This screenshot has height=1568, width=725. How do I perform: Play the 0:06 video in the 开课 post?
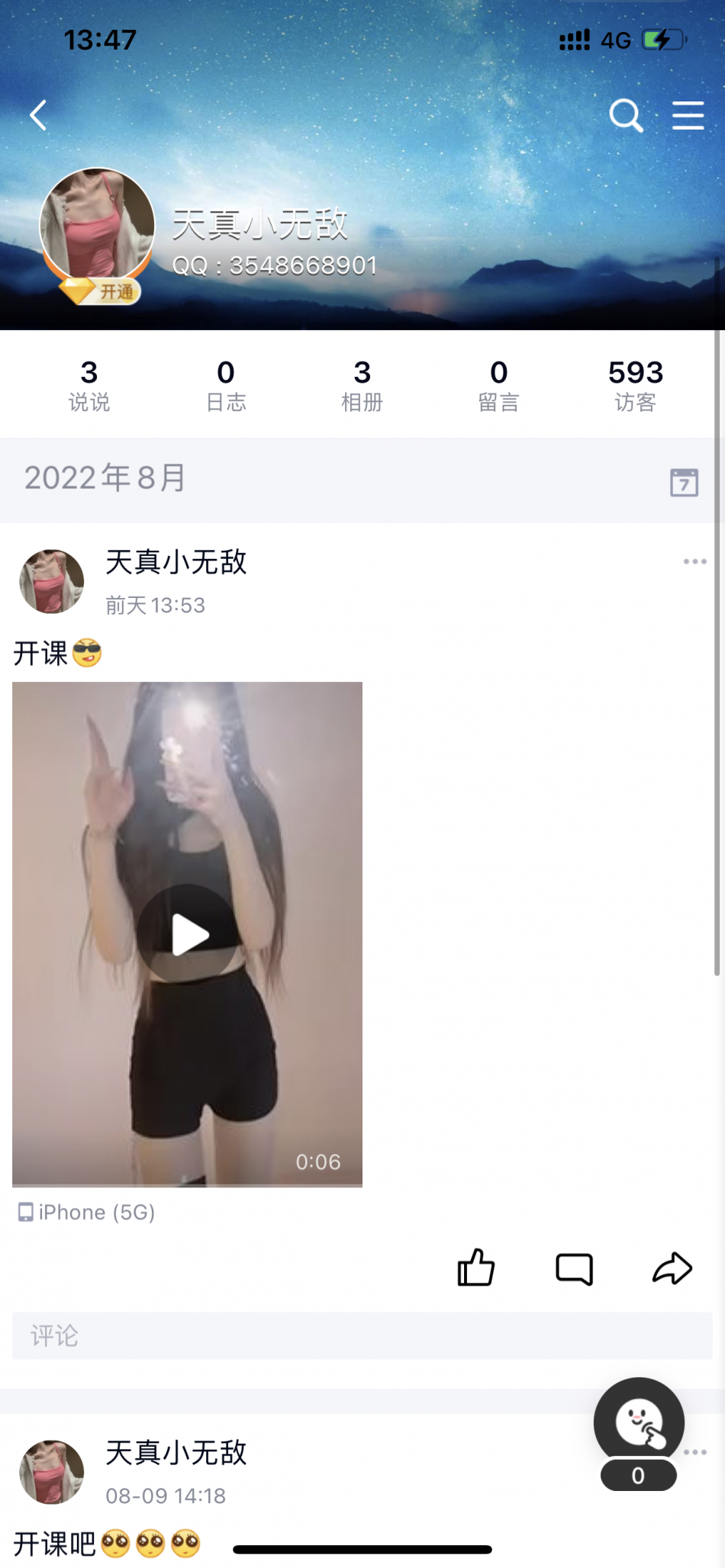[188, 934]
